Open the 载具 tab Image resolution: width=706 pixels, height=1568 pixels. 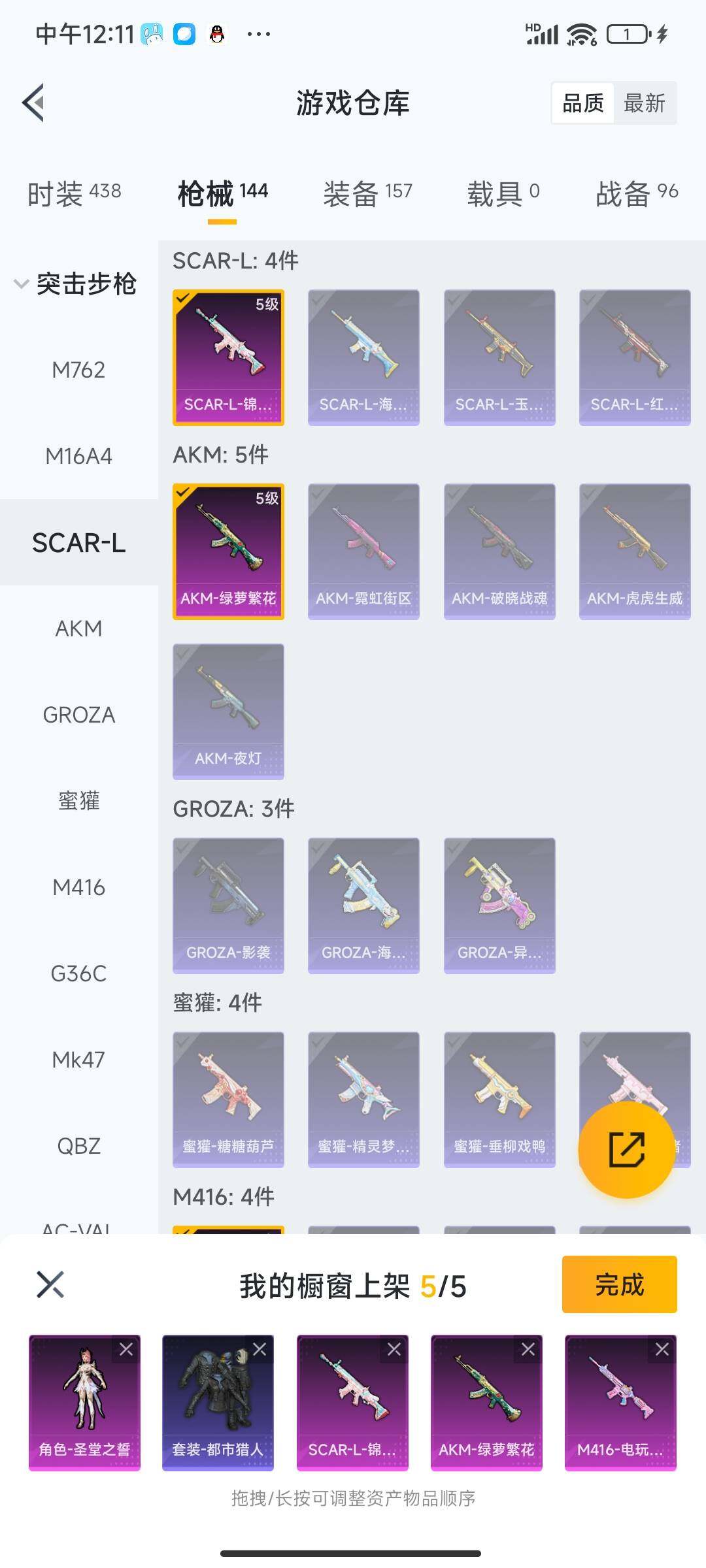coord(503,193)
